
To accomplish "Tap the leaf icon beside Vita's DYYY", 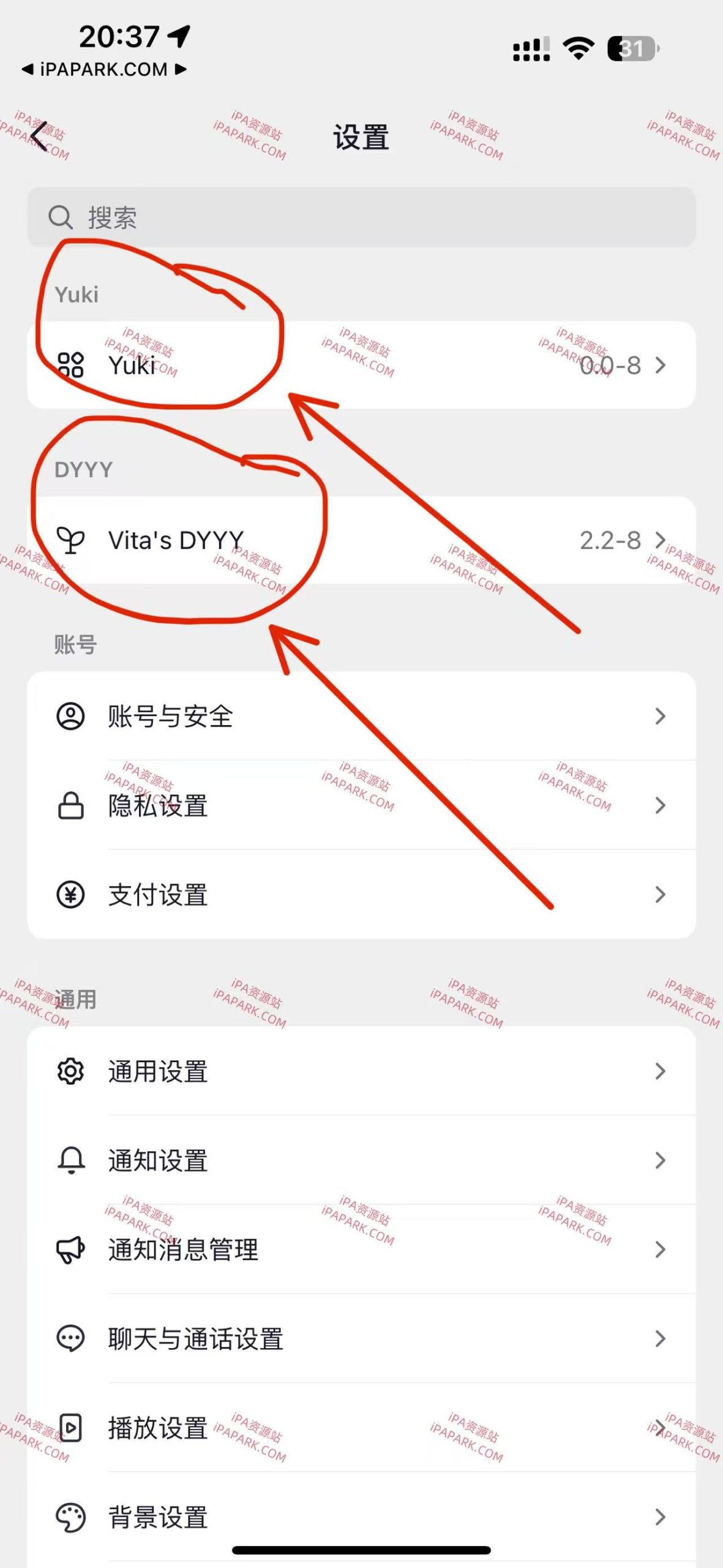I will 72,539.
